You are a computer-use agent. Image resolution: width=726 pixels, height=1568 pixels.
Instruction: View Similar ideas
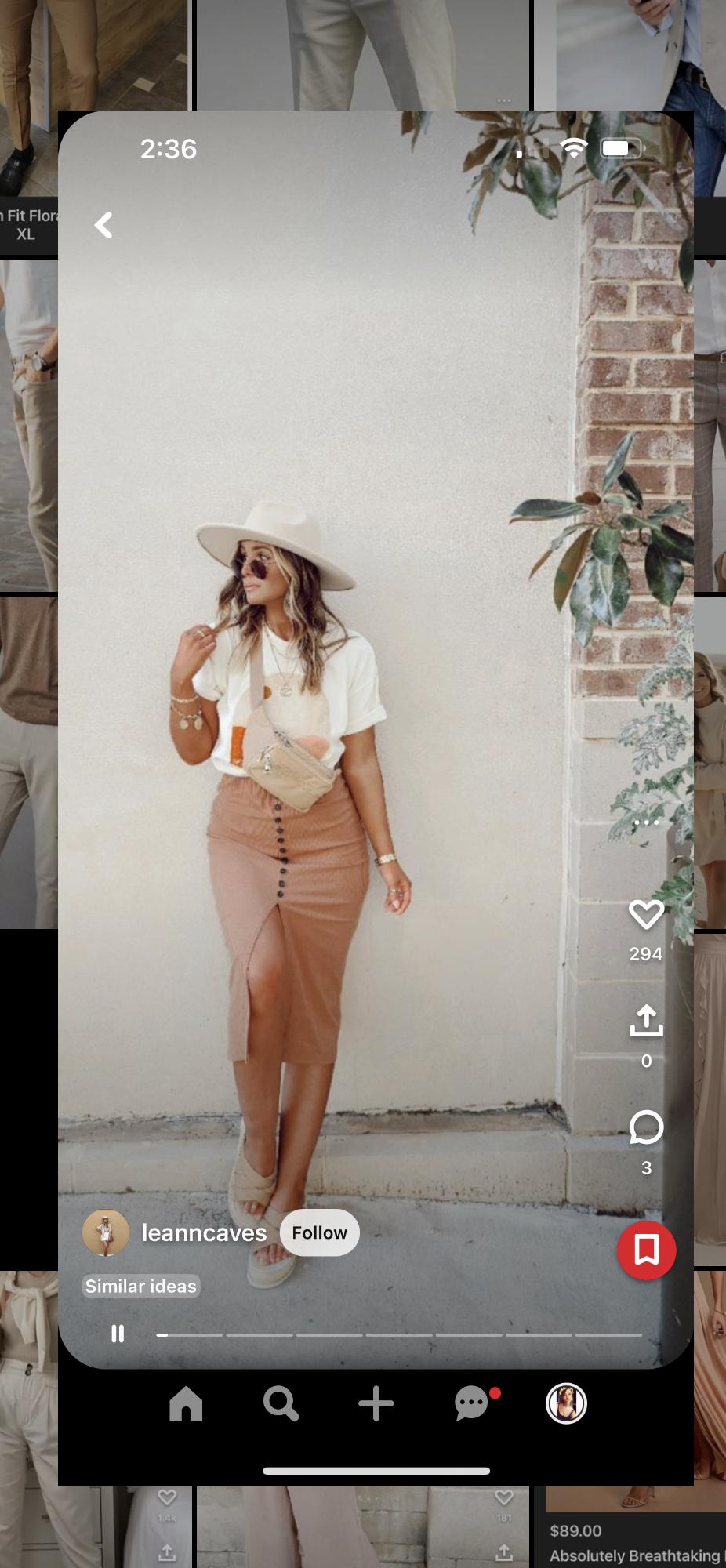141,1286
